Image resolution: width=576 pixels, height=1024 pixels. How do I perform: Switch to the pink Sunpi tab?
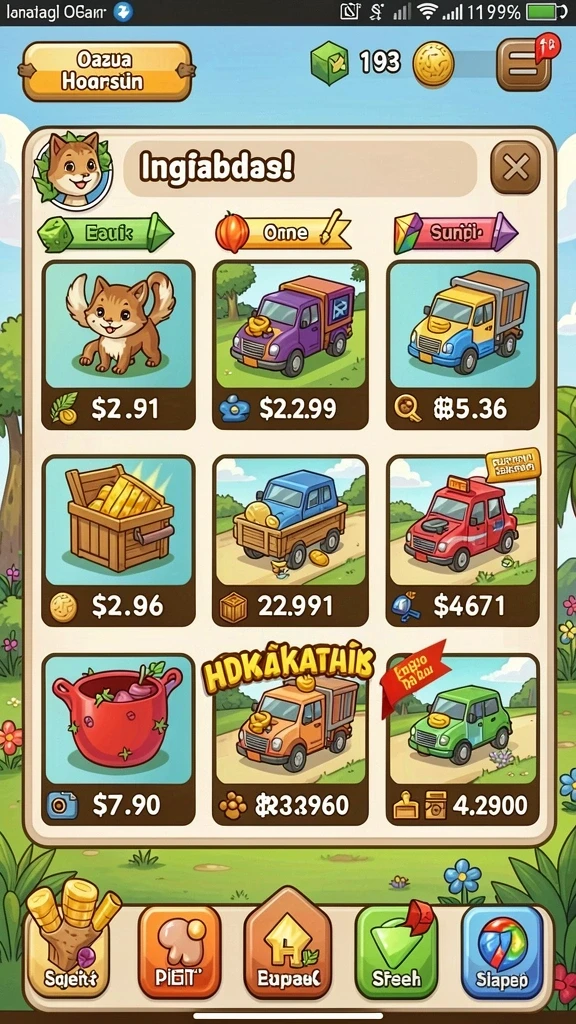click(x=455, y=232)
